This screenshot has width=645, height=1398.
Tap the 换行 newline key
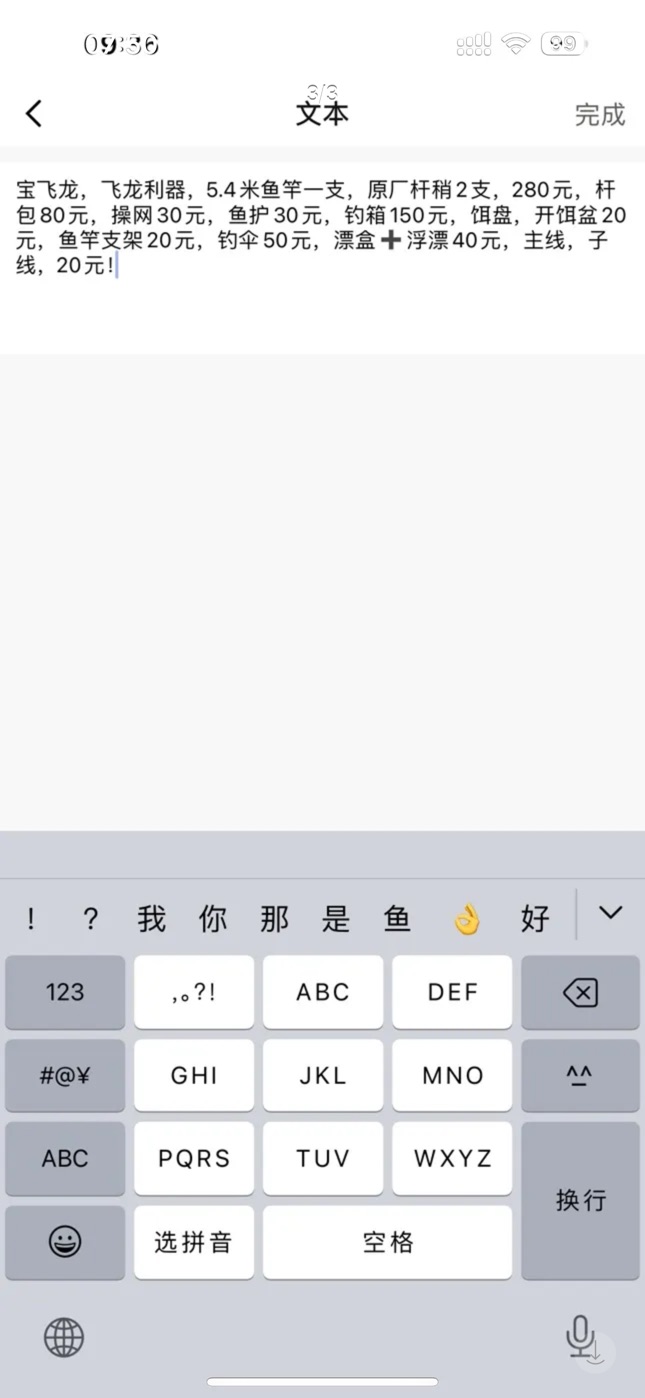coord(580,1200)
